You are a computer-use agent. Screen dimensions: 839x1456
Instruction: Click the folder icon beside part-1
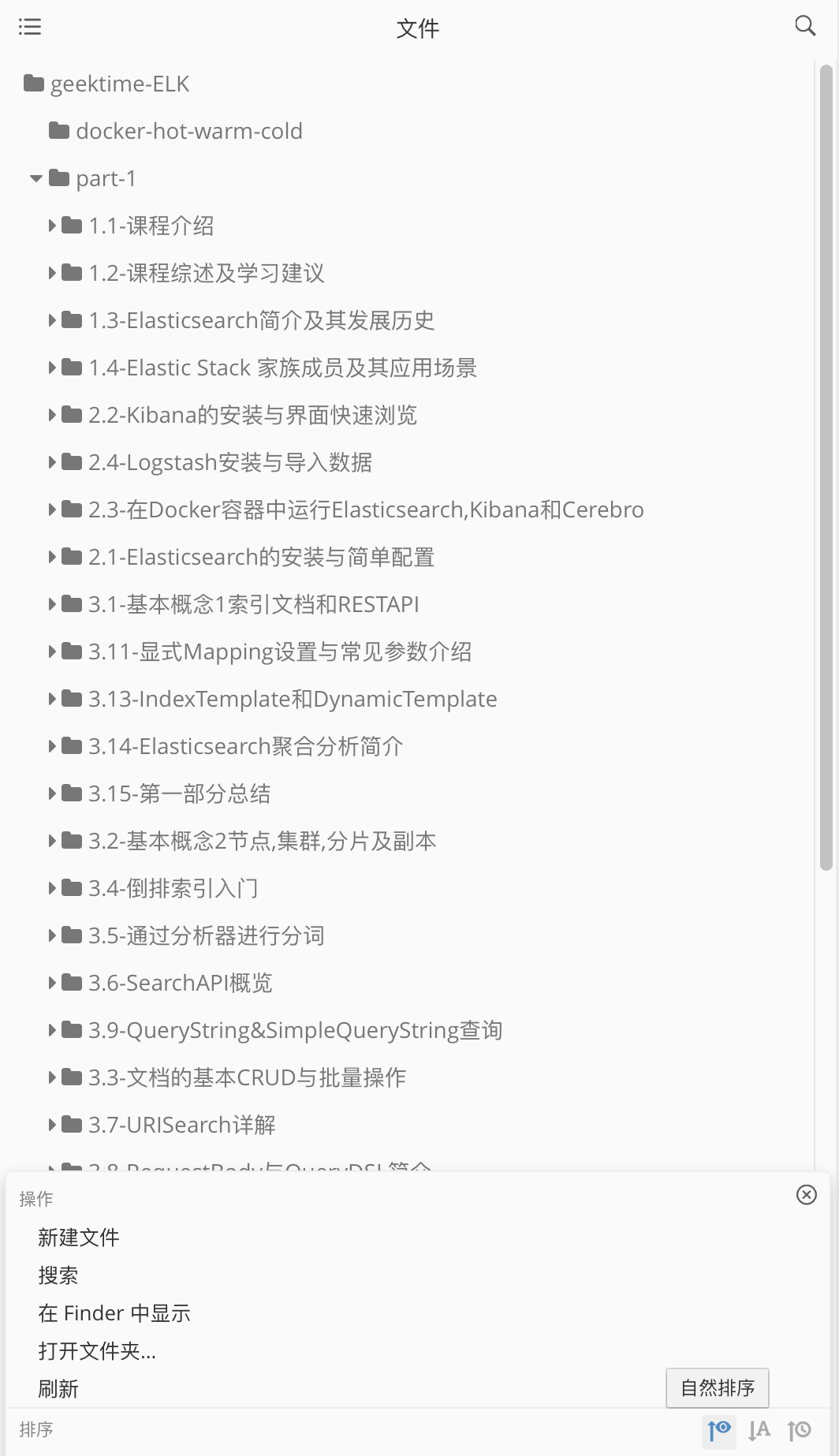click(x=58, y=177)
